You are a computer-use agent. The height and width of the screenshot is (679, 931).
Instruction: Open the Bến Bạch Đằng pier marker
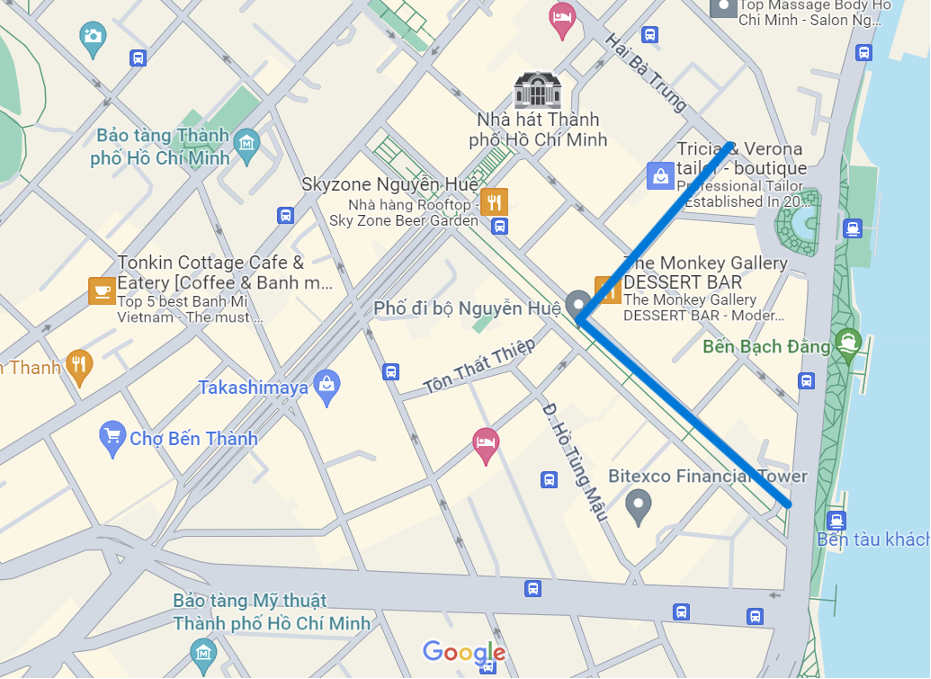[x=848, y=342]
